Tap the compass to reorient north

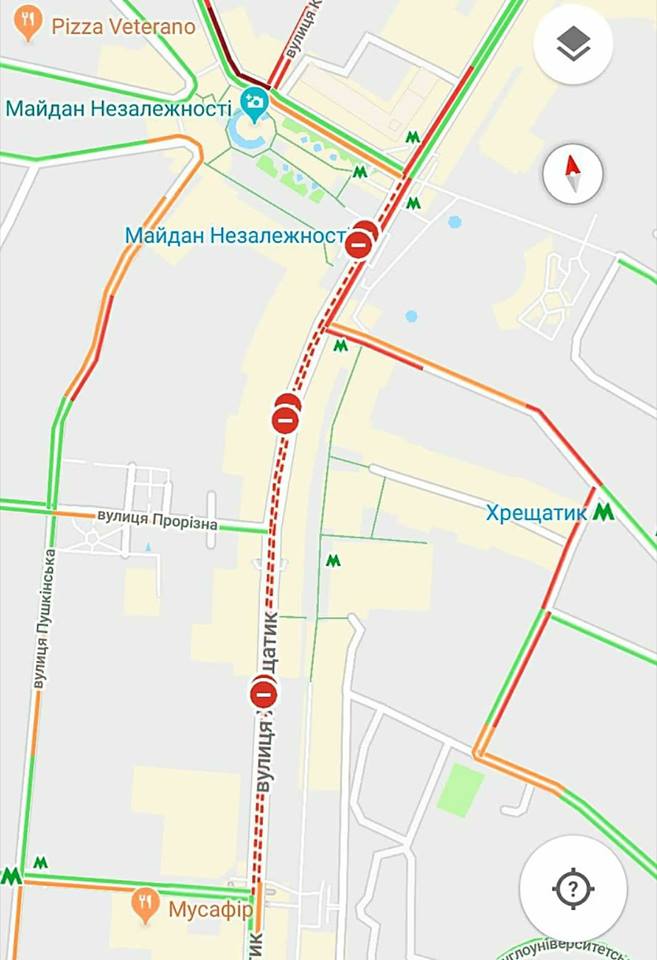pyautogui.click(x=572, y=174)
